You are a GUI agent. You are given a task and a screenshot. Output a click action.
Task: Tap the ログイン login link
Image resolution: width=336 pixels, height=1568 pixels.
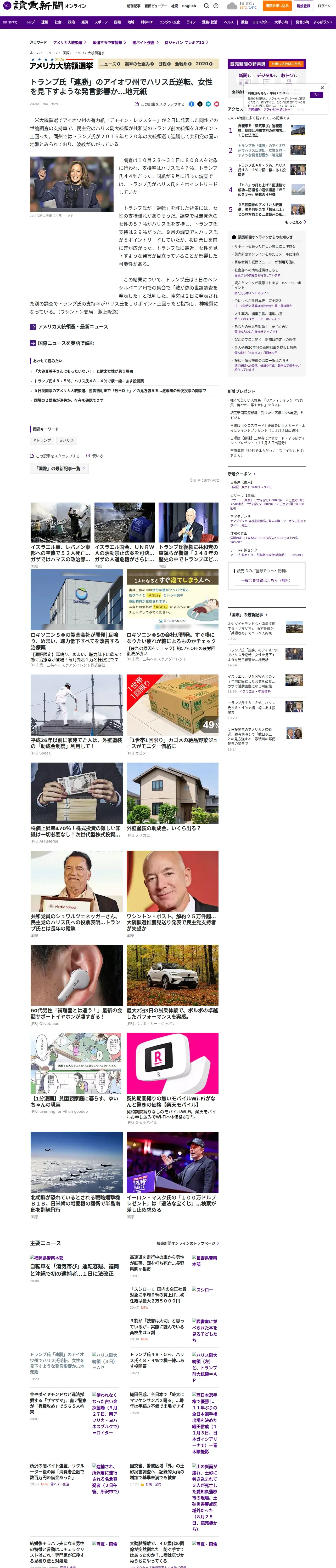[323, 6]
